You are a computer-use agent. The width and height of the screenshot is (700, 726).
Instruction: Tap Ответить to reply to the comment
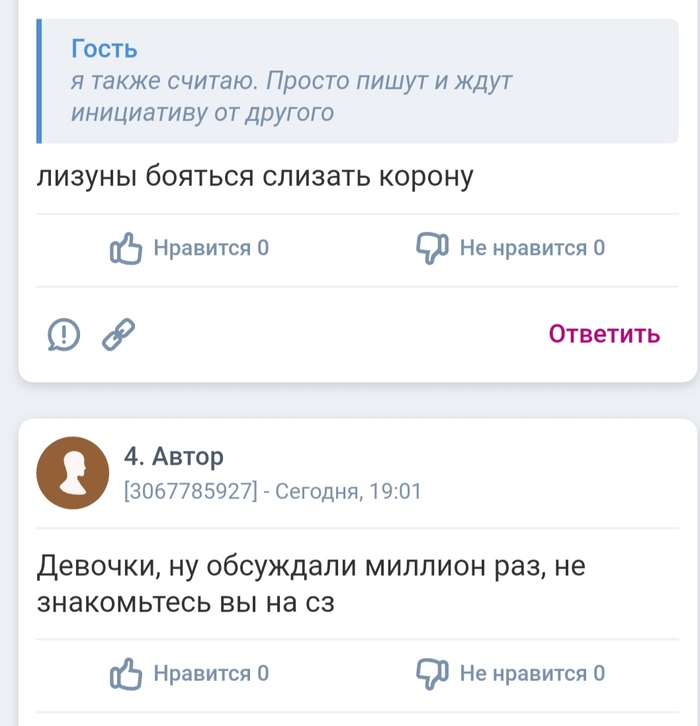604,334
